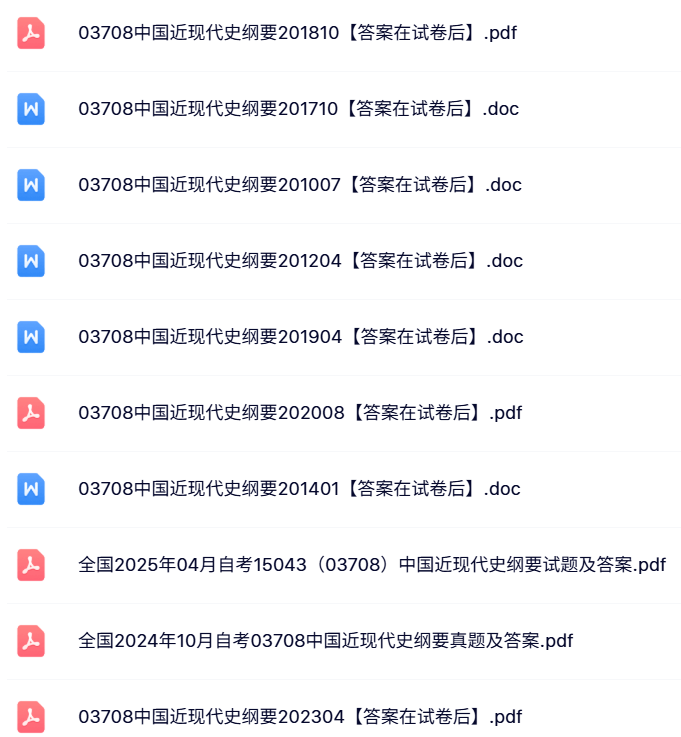Select the 201204 exam paper doc file
Image resolution: width=681 pixels, height=737 pixels.
click(x=300, y=261)
